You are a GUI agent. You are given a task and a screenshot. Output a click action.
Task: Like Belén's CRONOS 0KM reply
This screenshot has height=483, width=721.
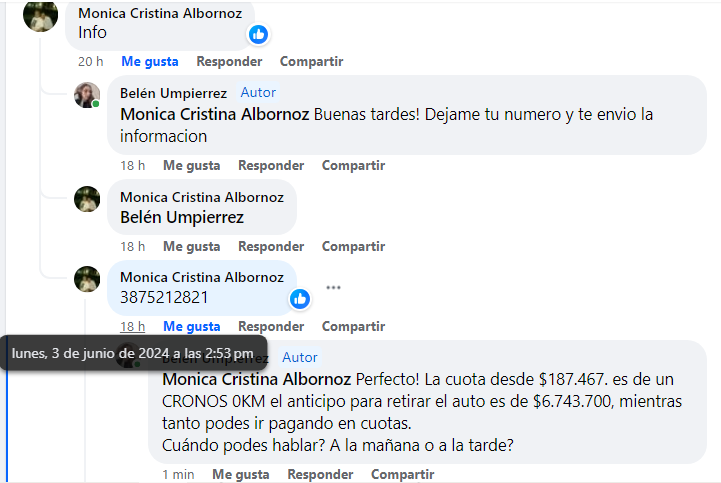pyautogui.click(x=241, y=474)
